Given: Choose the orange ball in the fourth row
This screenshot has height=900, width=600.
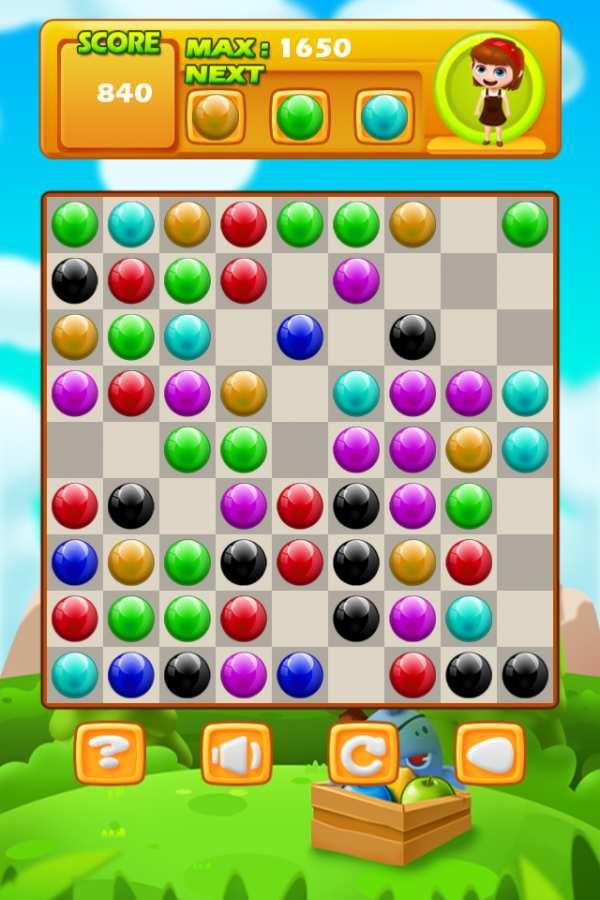Looking at the screenshot, I should coord(243,393).
